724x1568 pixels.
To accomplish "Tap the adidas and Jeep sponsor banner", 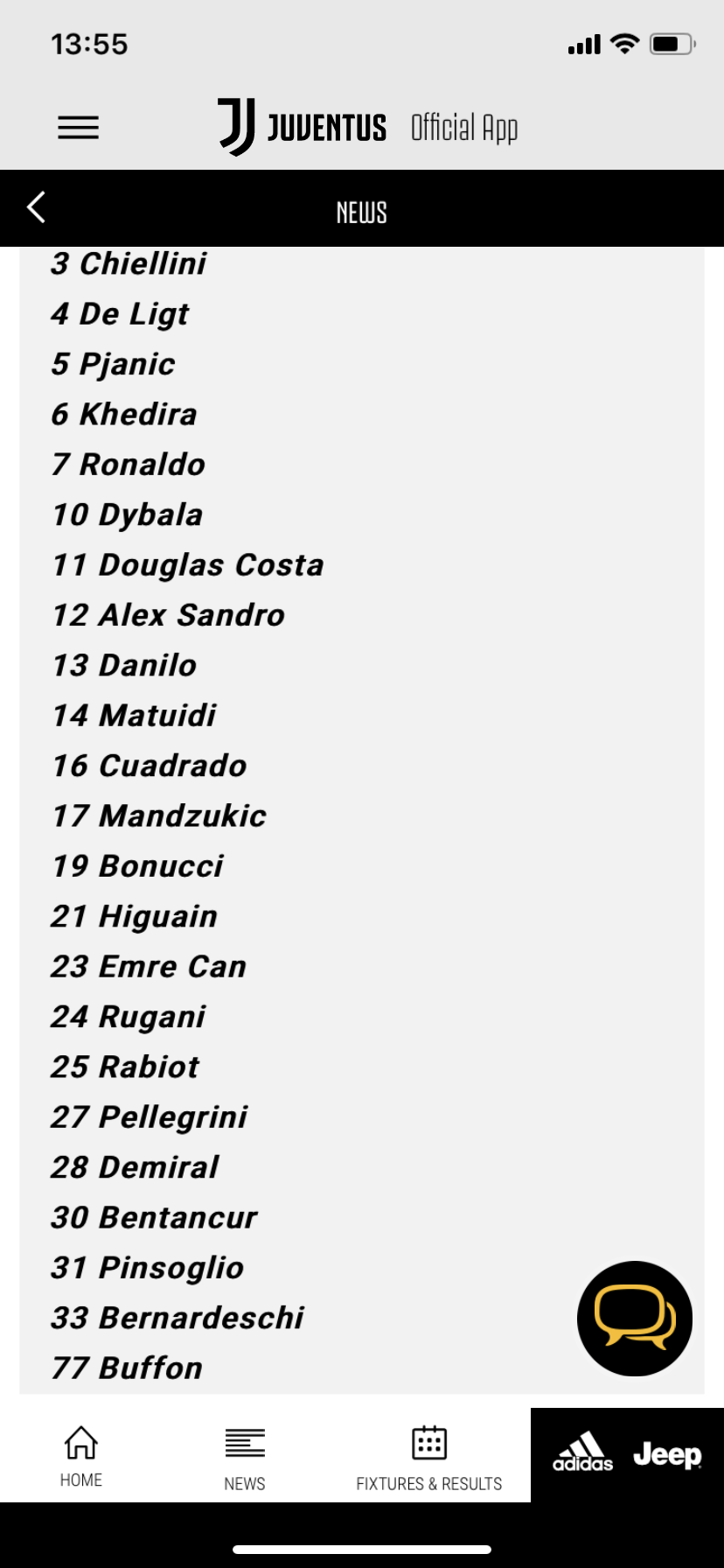I will [627, 1455].
